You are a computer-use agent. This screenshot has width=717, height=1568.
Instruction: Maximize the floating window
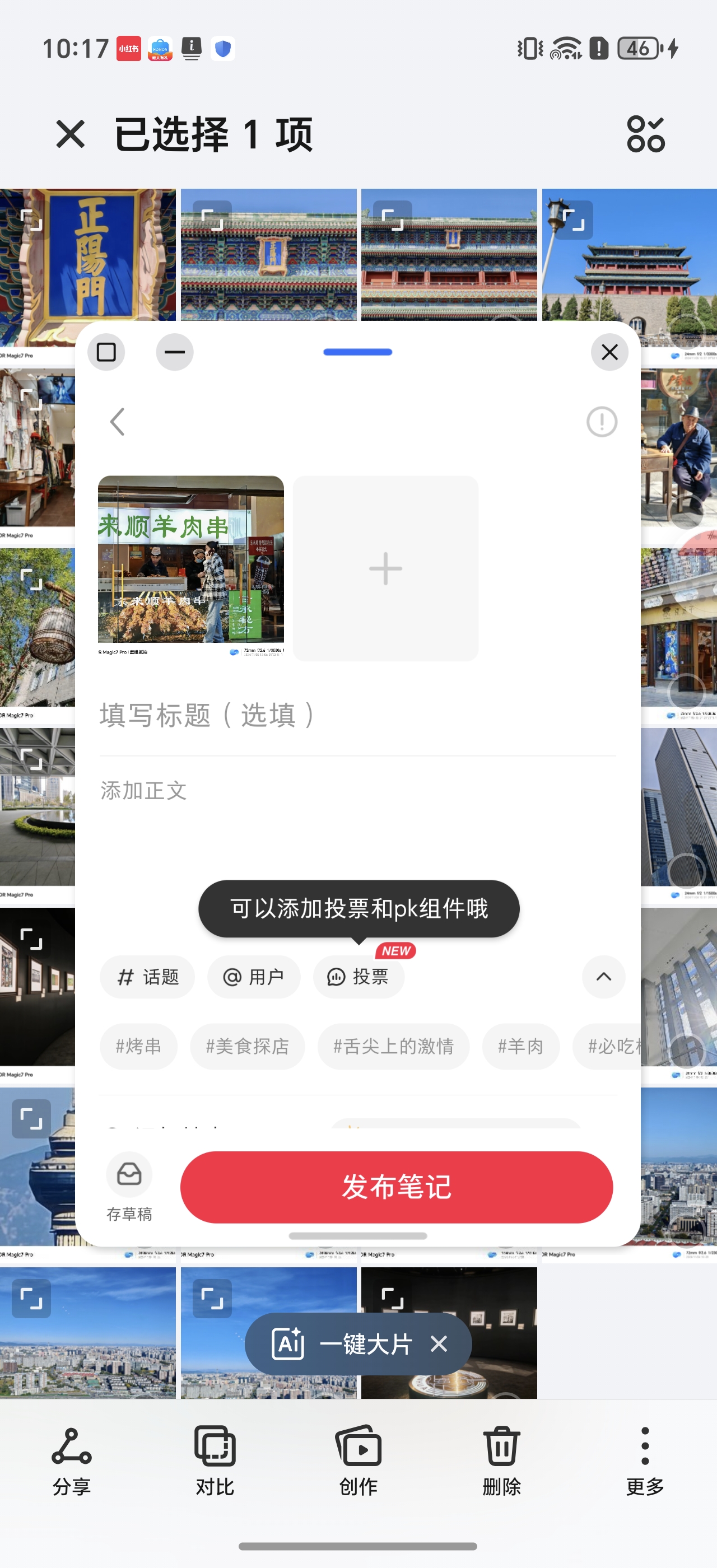coord(106,352)
